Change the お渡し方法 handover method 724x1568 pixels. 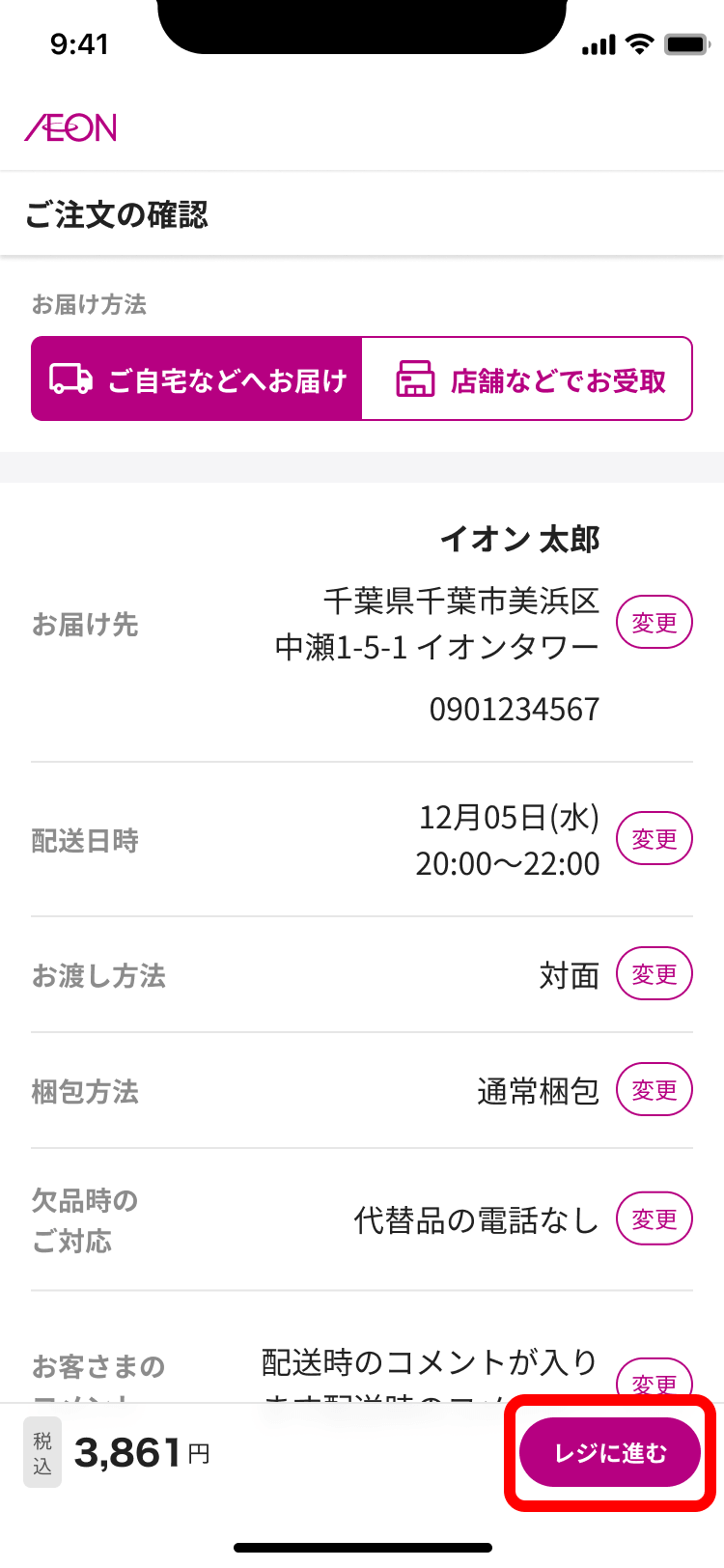(x=654, y=974)
